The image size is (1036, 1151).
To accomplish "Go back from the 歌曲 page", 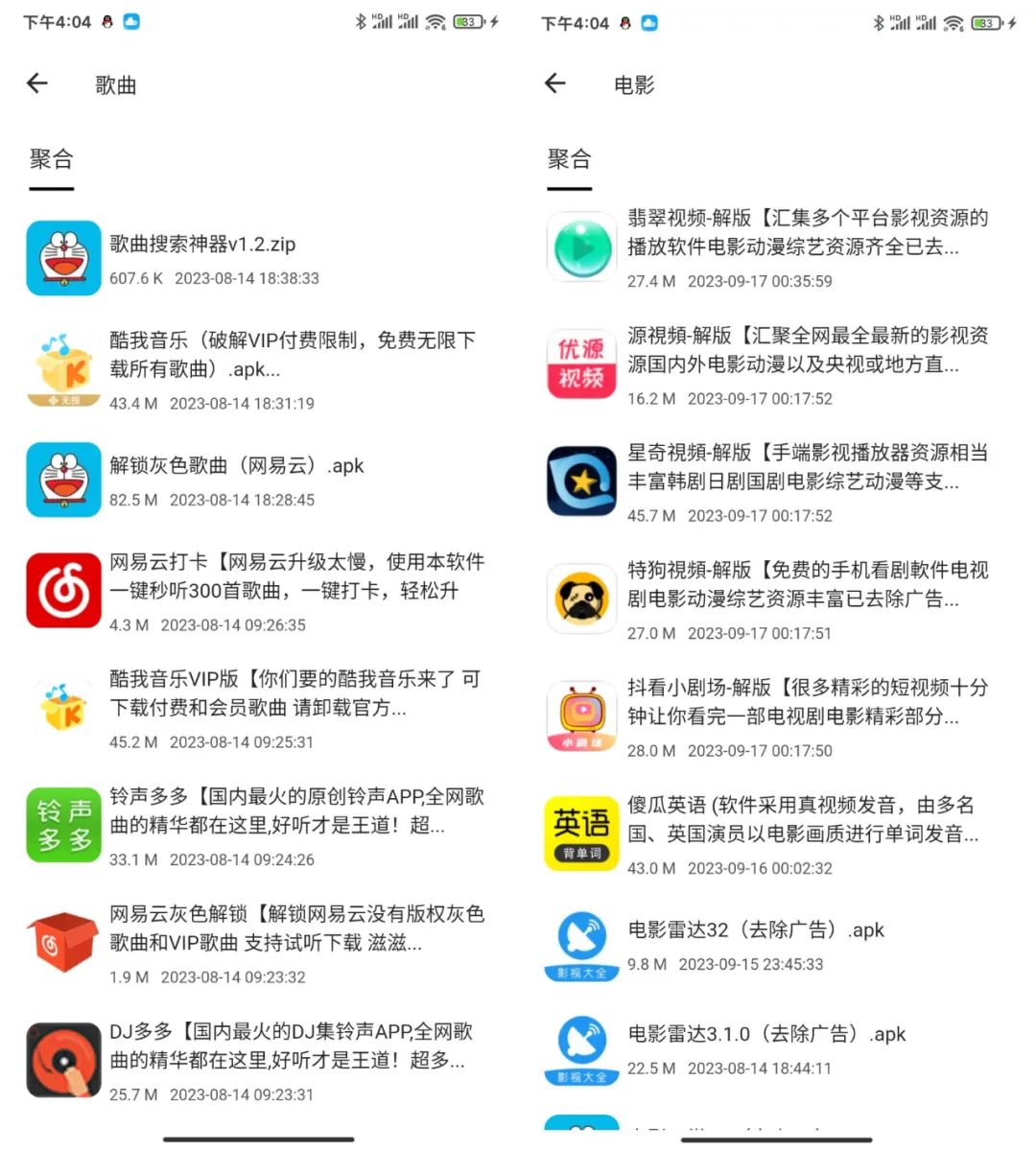I will pos(37,83).
